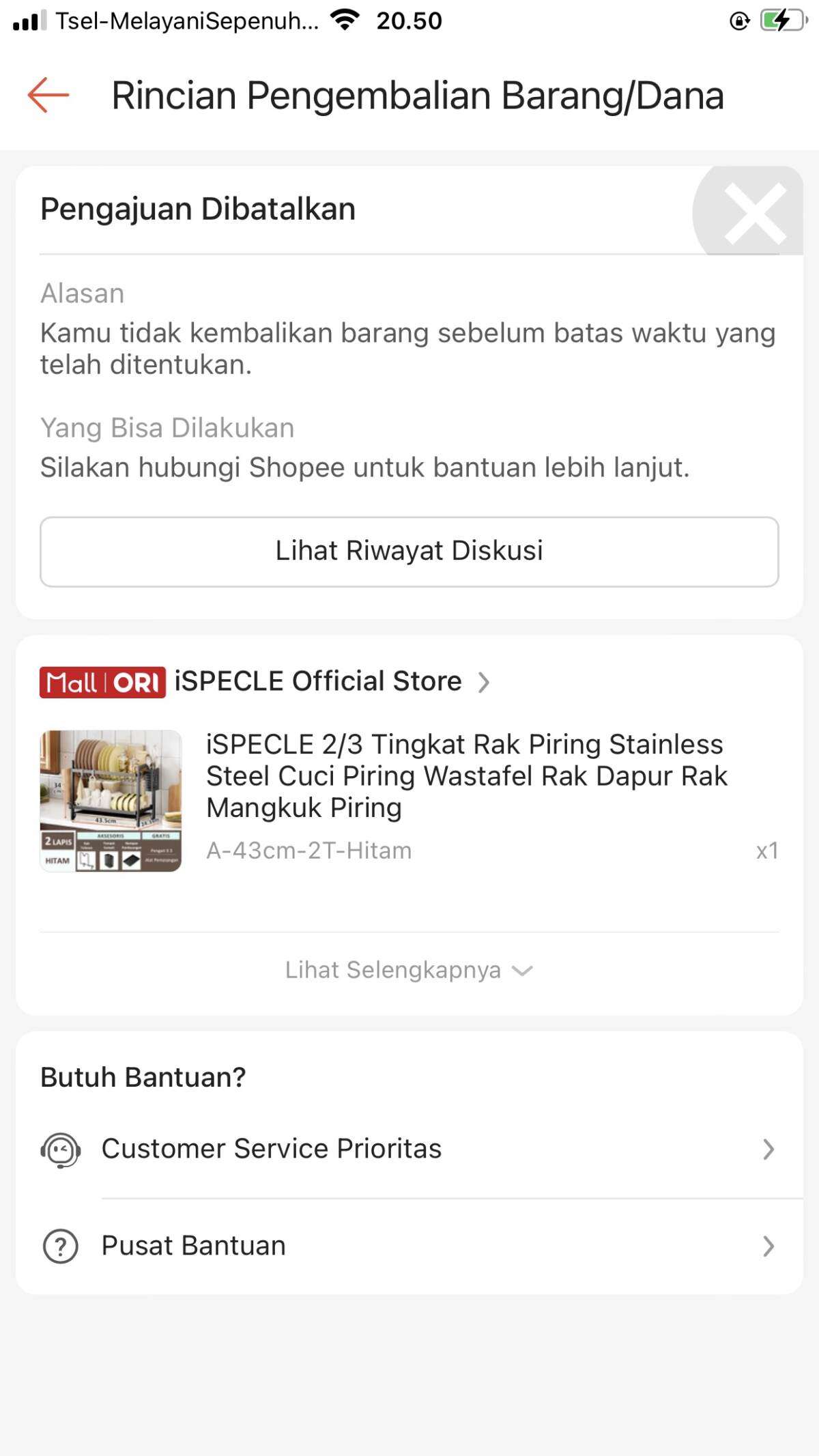Image resolution: width=819 pixels, height=1456 pixels.
Task: Expand Lihat Selengkapnya details
Action: pos(409,970)
